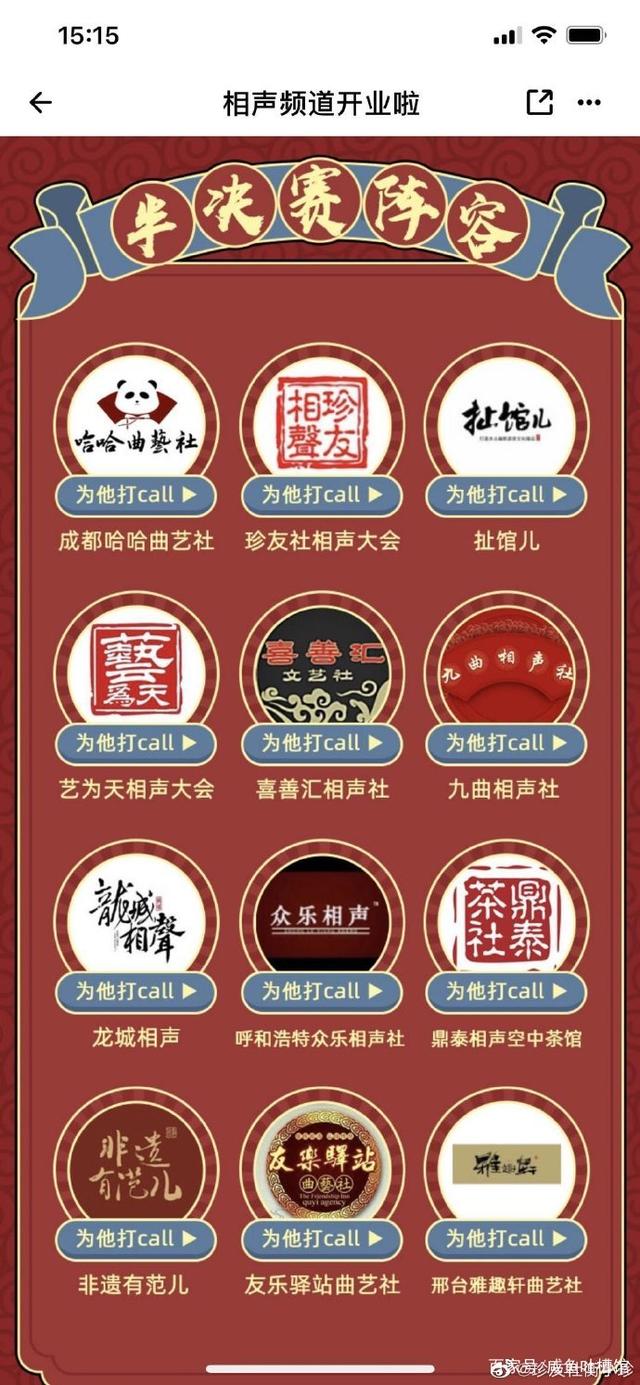Share this page via the share icon
Screen dimensions: 640x1385
(x=539, y=102)
